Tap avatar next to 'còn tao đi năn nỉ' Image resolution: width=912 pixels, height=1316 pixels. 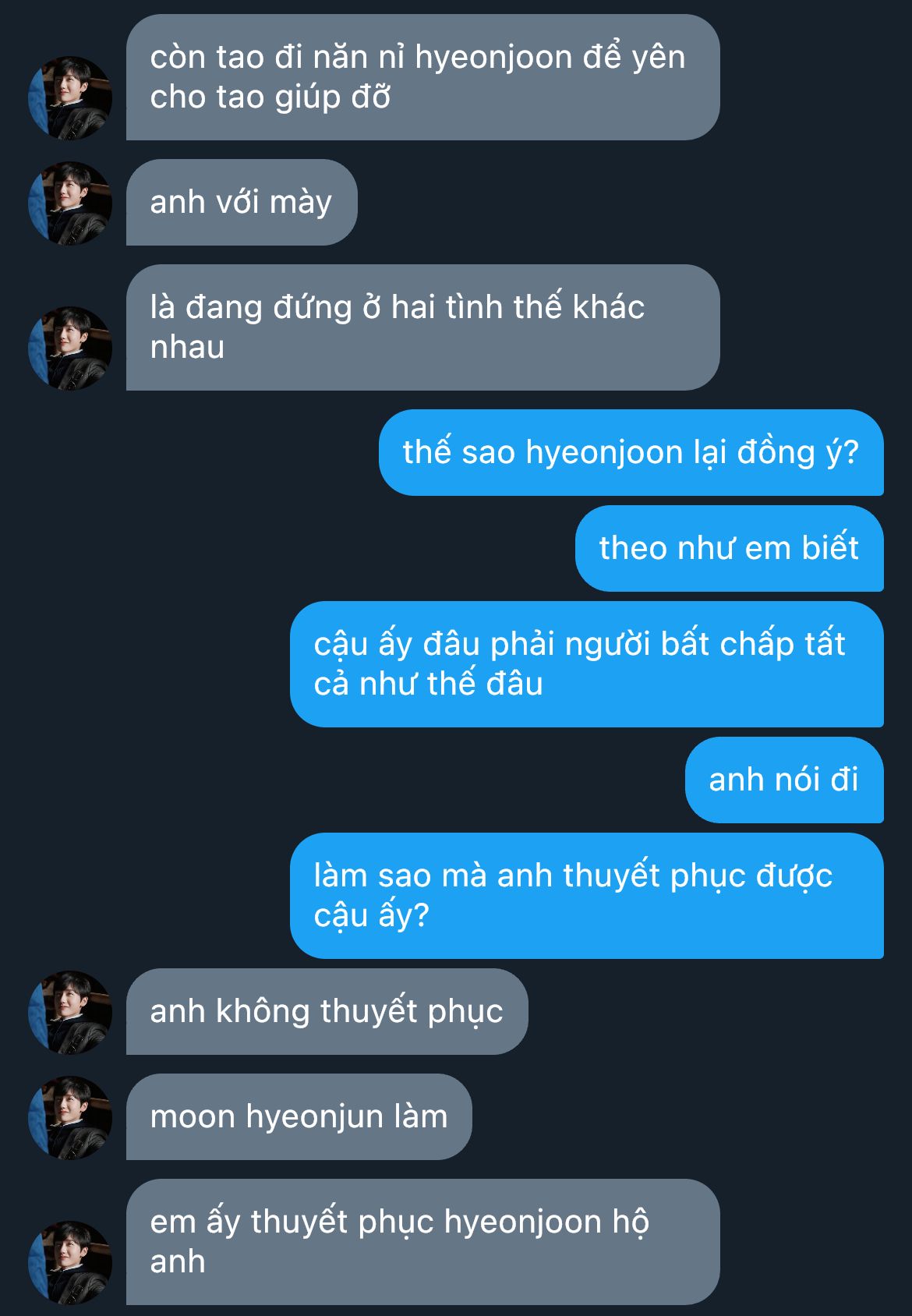pos(70,97)
